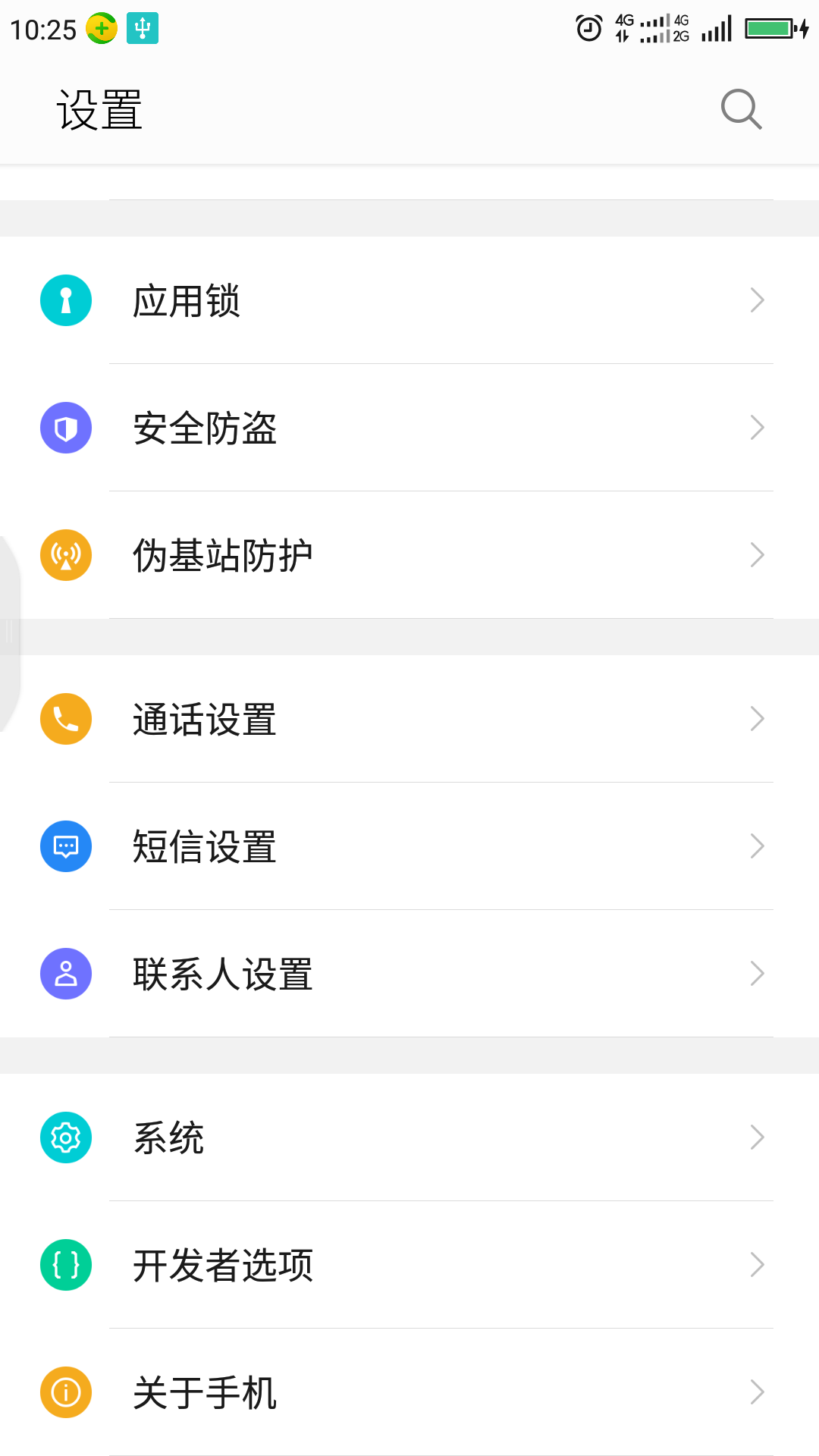Open the 安全防盗 row
The height and width of the screenshot is (1456, 819).
pyautogui.click(x=409, y=428)
